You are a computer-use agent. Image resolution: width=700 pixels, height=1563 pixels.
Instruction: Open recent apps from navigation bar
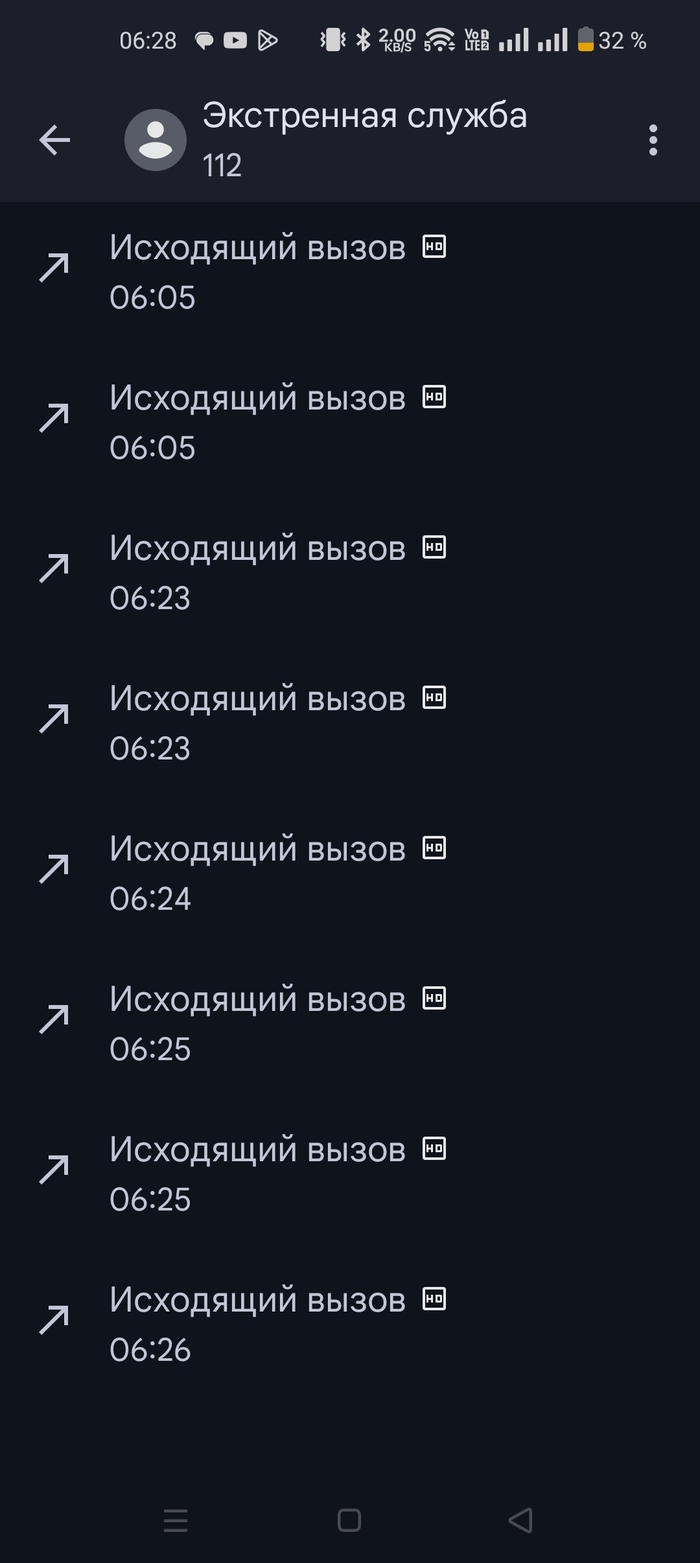tap(176, 1520)
